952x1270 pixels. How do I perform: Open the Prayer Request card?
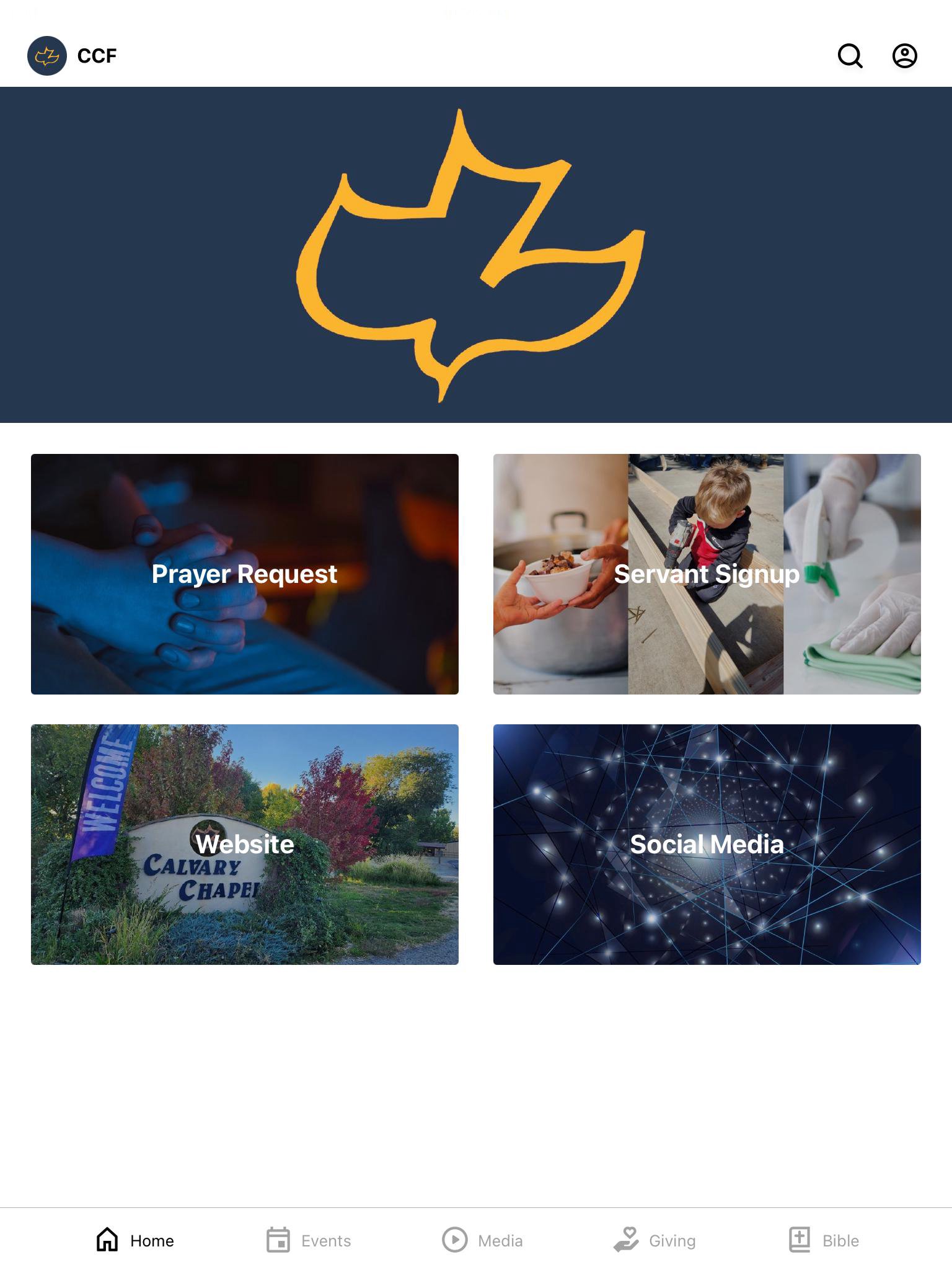245,574
